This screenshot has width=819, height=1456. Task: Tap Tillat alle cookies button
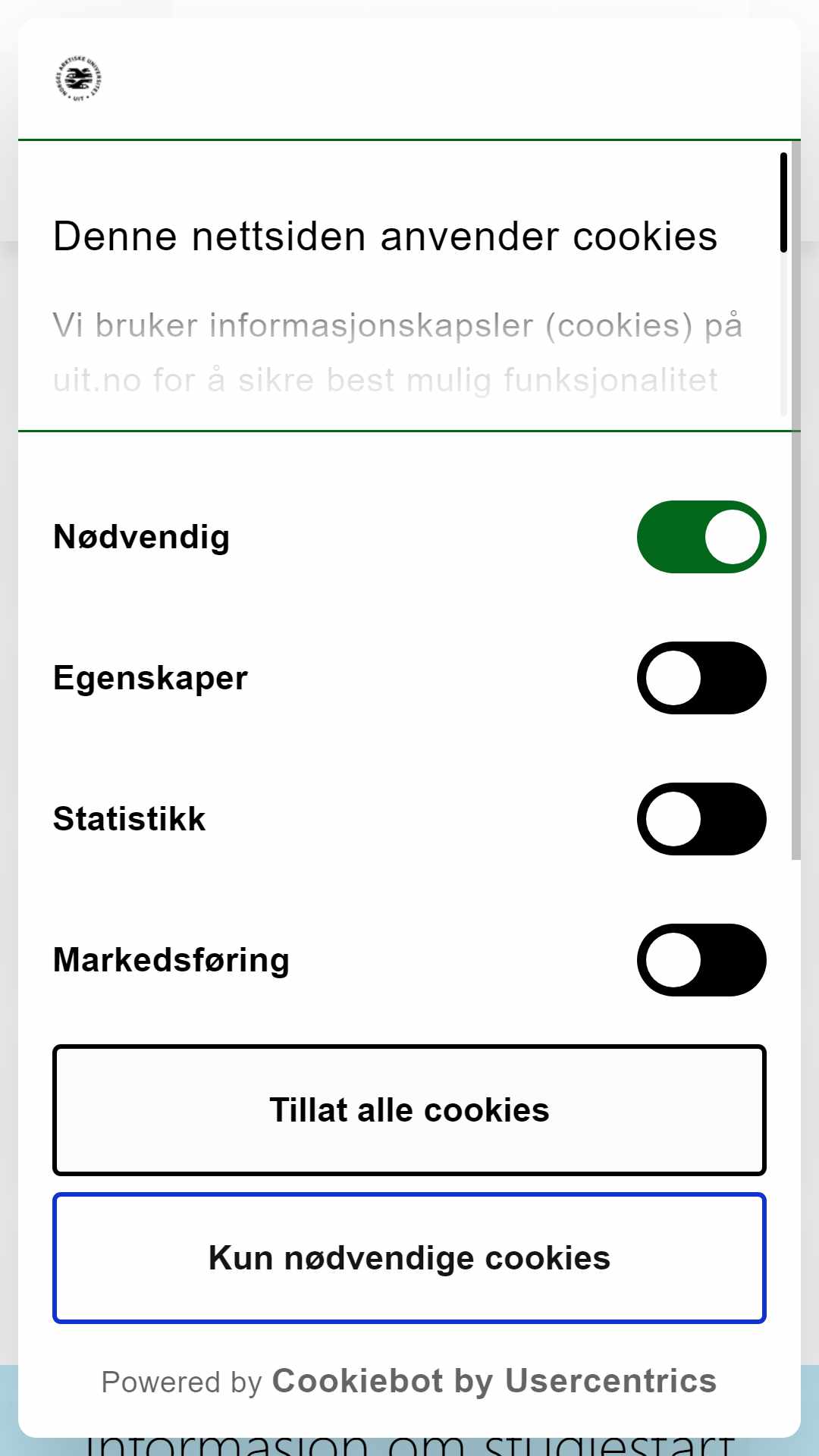(x=409, y=1110)
